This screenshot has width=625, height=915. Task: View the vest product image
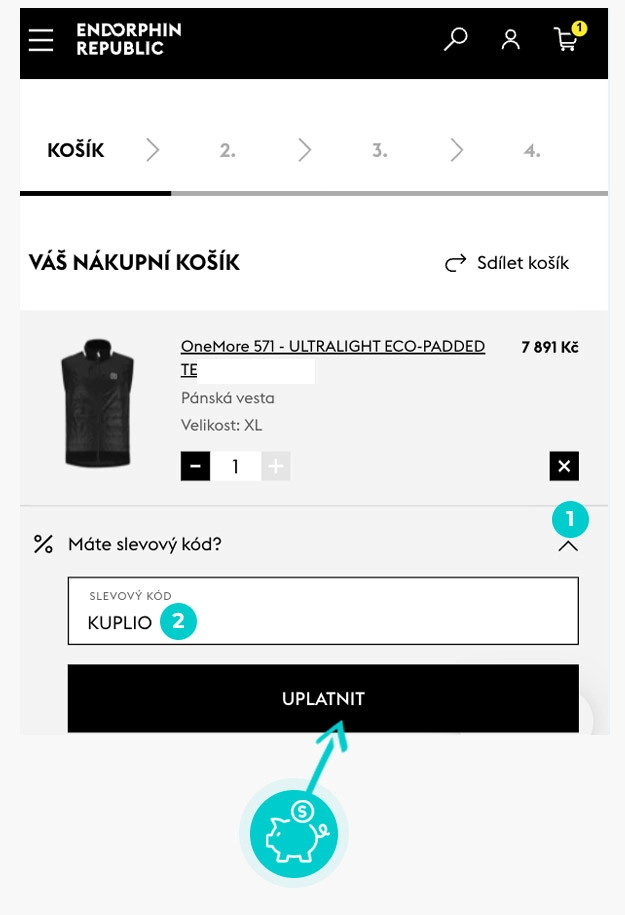[x=98, y=404]
